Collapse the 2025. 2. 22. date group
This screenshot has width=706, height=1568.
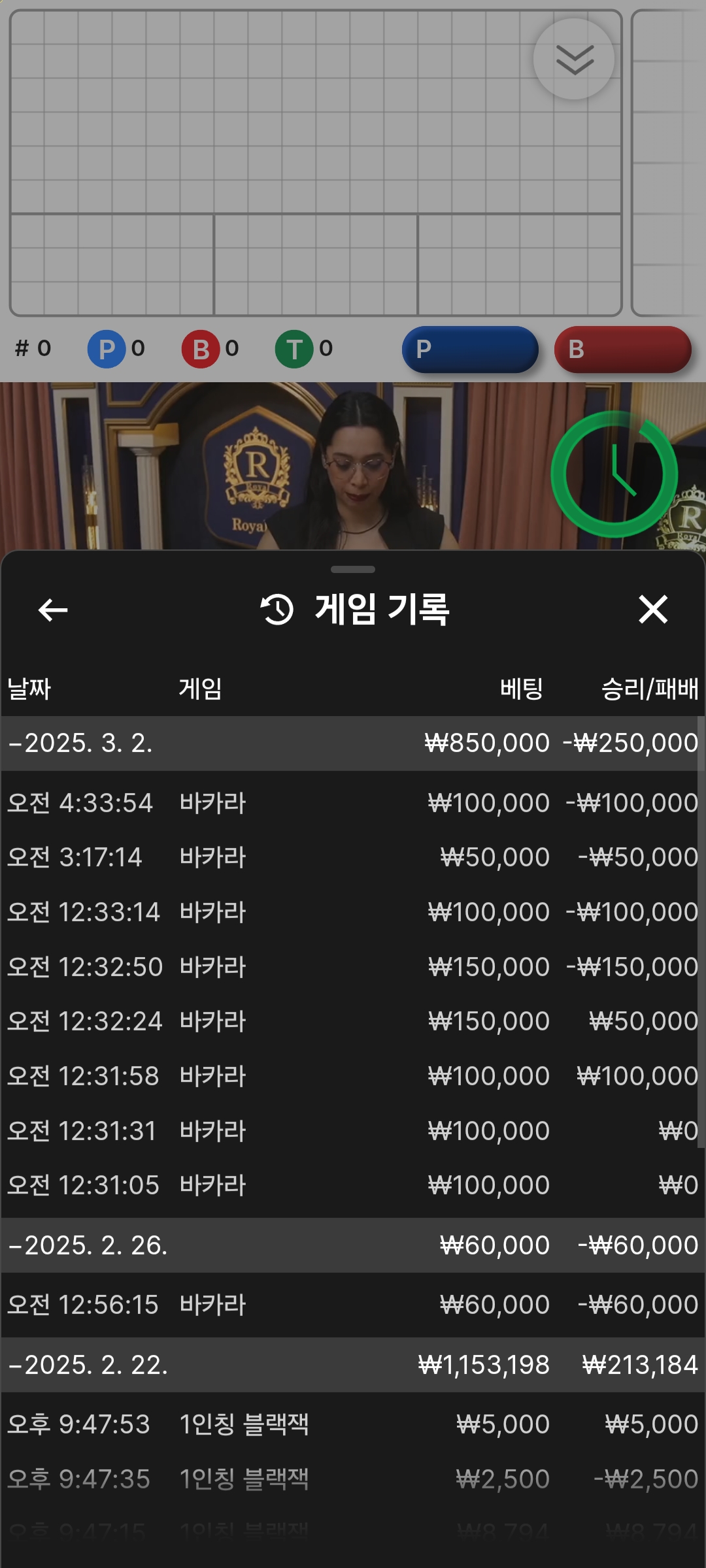[x=88, y=1365]
